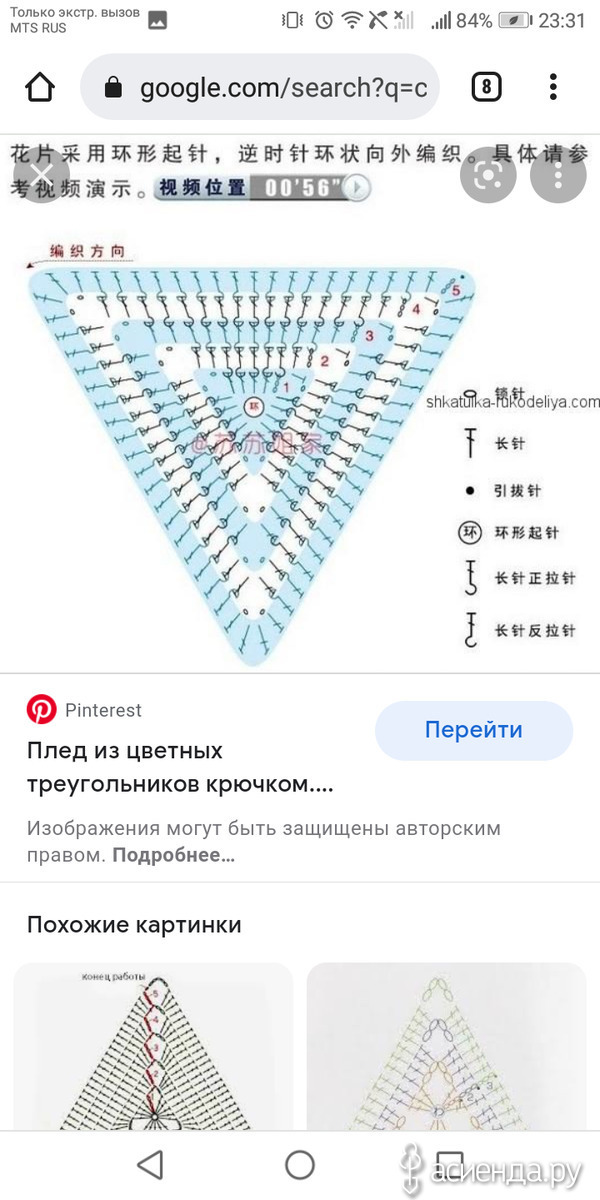The height and width of the screenshot is (1200, 600).
Task: Open the similar image labeled конец работы
Action: (153, 1047)
